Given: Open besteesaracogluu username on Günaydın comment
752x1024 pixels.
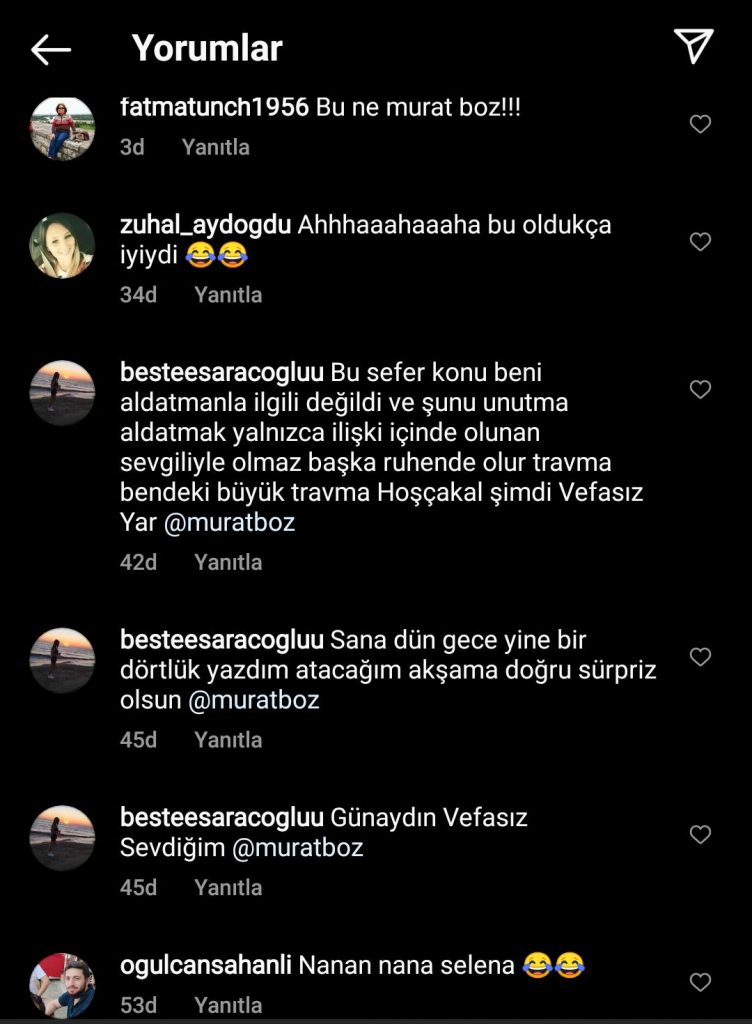Looking at the screenshot, I should [221, 818].
